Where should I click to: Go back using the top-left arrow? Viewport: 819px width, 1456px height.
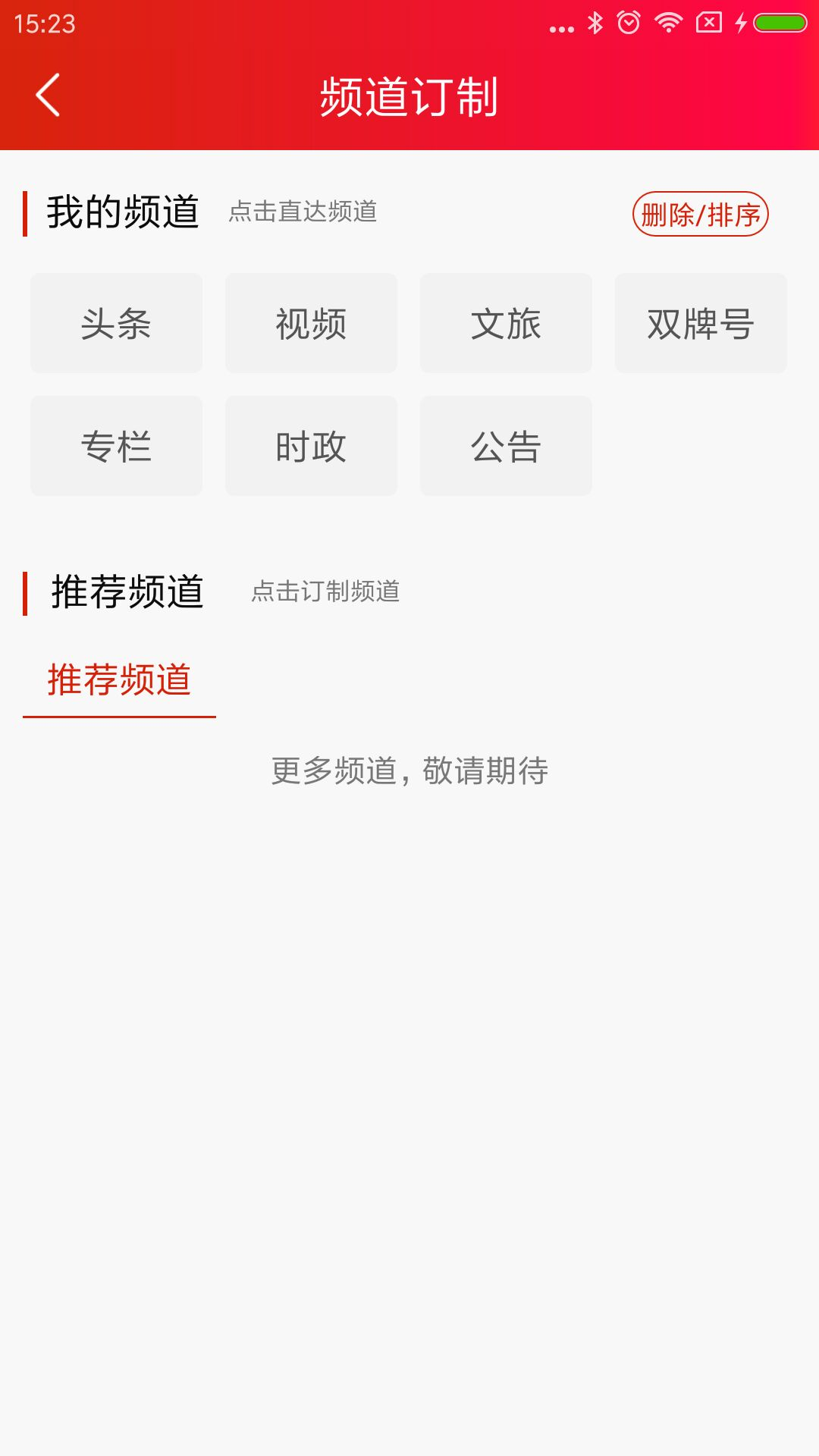[48, 96]
